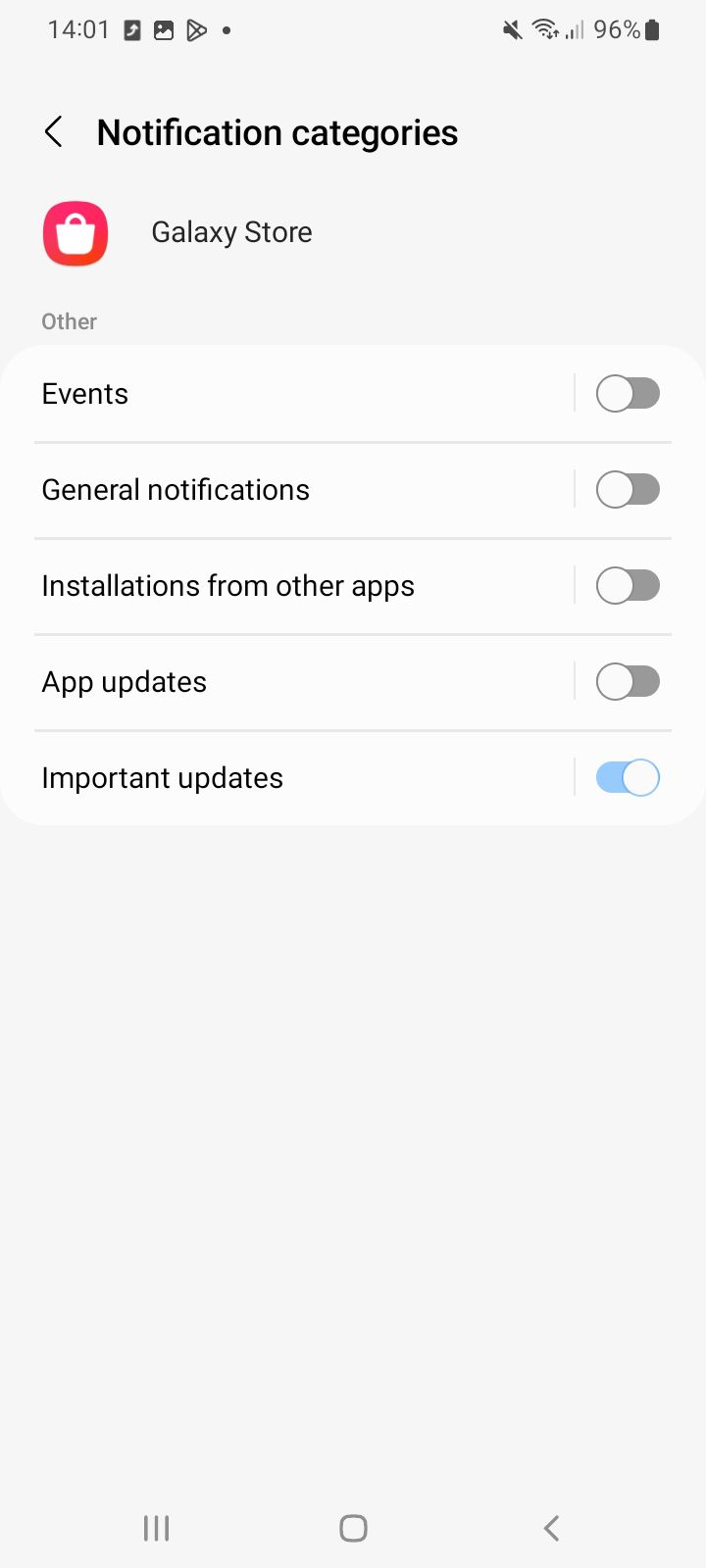Tap the screenshot notification icon in status bar

point(164,30)
